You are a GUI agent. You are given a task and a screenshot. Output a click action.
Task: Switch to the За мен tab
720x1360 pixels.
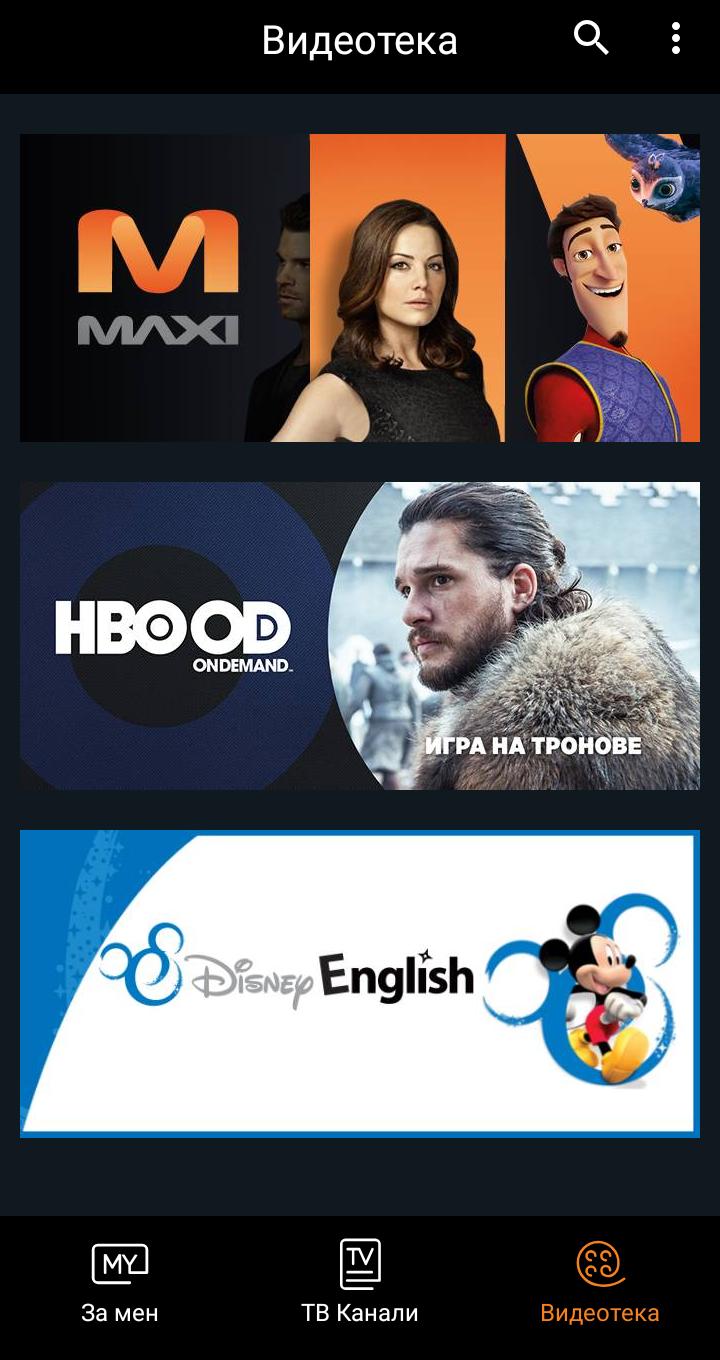pos(120,1284)
